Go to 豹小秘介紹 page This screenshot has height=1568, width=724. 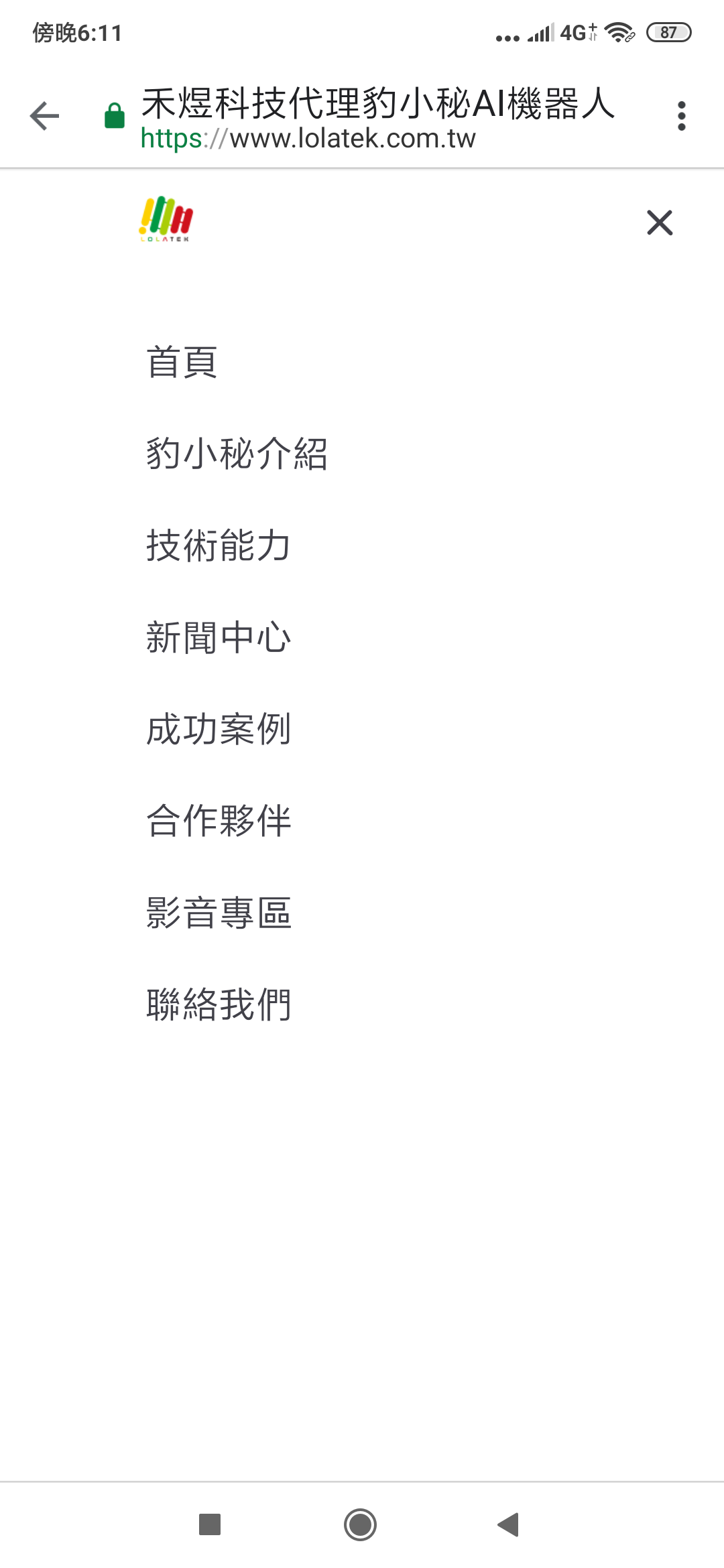(237, 454)
